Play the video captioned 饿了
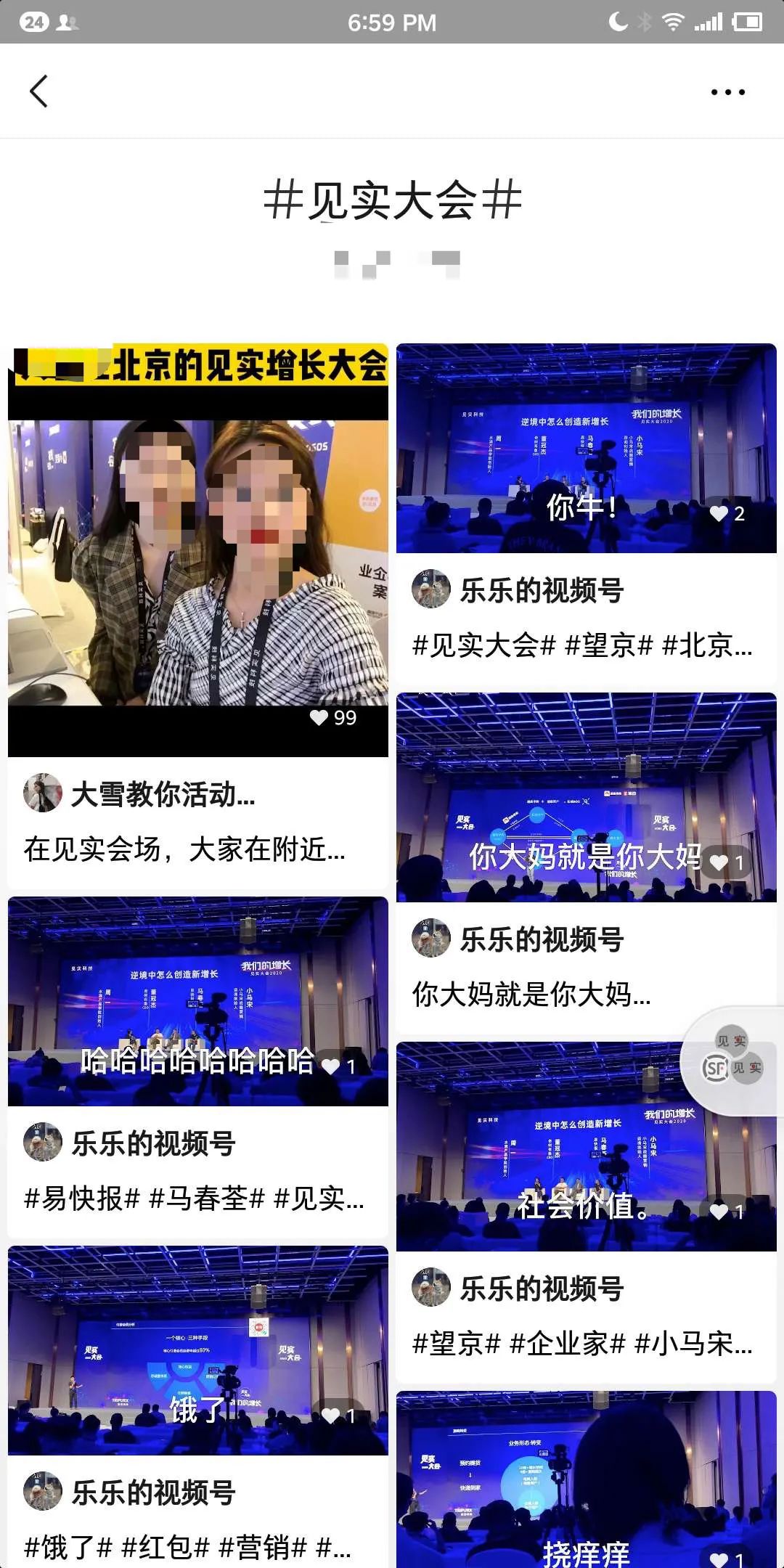Viewport: 784px width, 1568px height. pyautogui.click(x=197, y=1350)
